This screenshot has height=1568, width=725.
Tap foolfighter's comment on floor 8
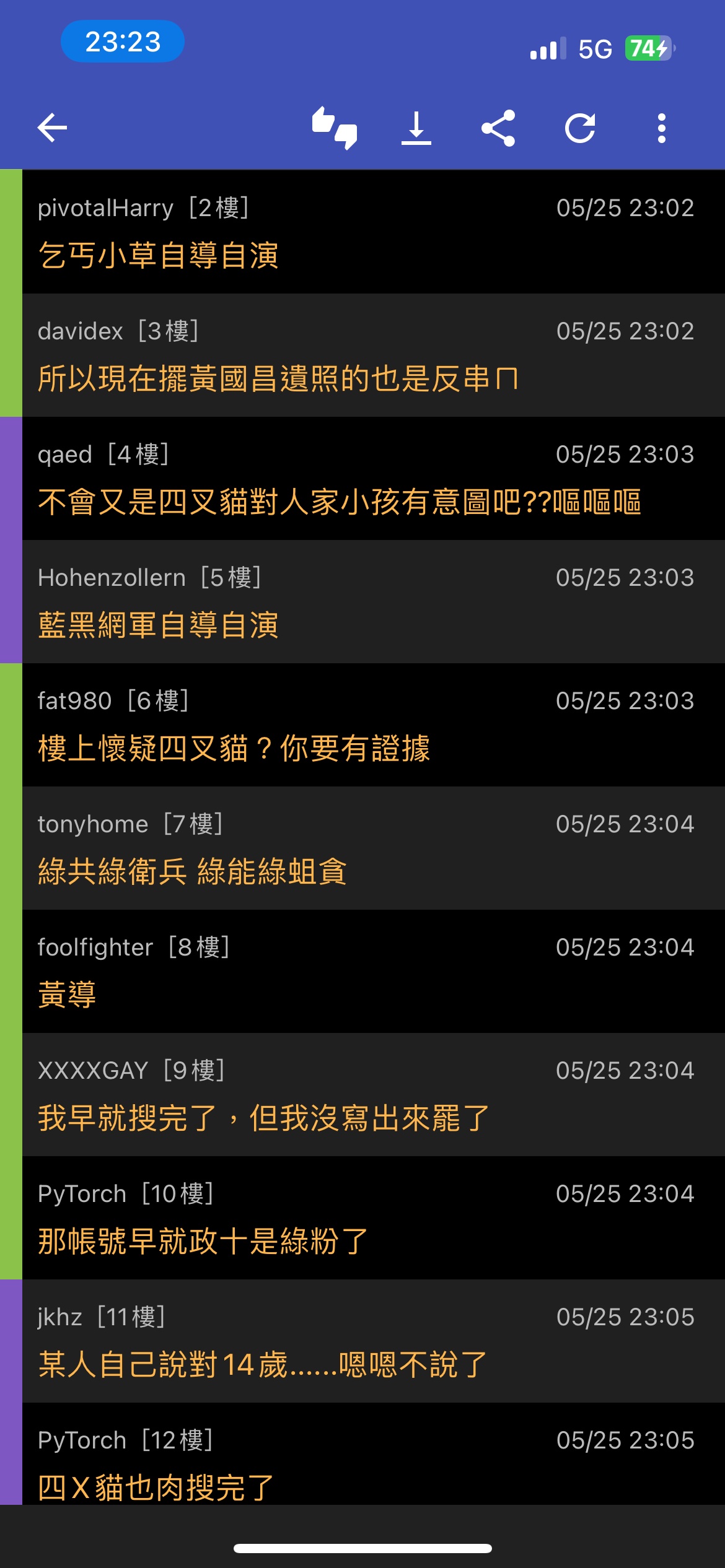pos(374,971)
